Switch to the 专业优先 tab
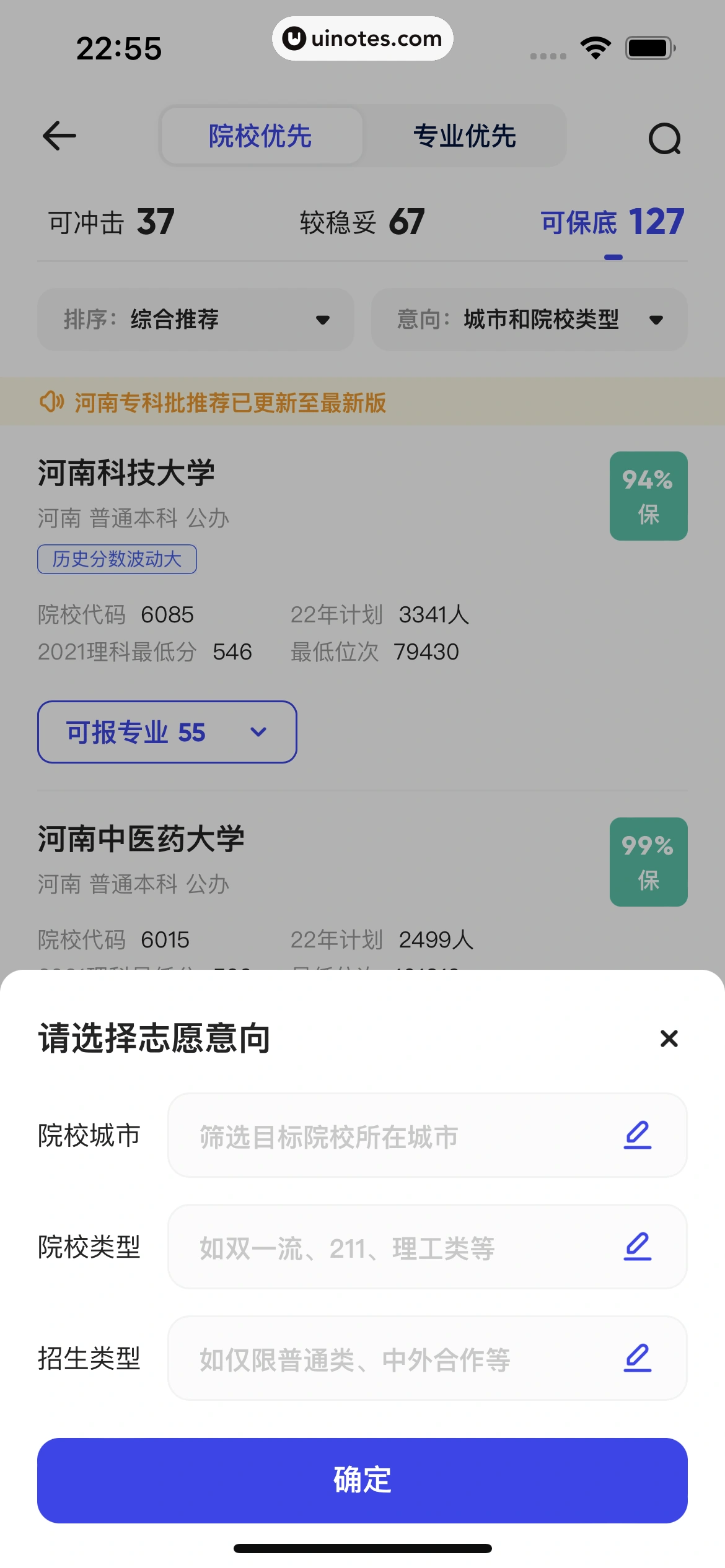This screenshot has height=1568, width=725. pyautogui.click(x=465, y=136)
